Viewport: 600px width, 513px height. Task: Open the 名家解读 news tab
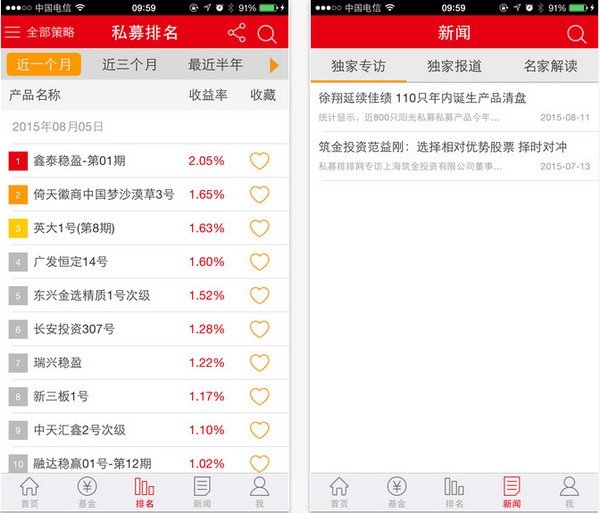click(x=550, y=66)
